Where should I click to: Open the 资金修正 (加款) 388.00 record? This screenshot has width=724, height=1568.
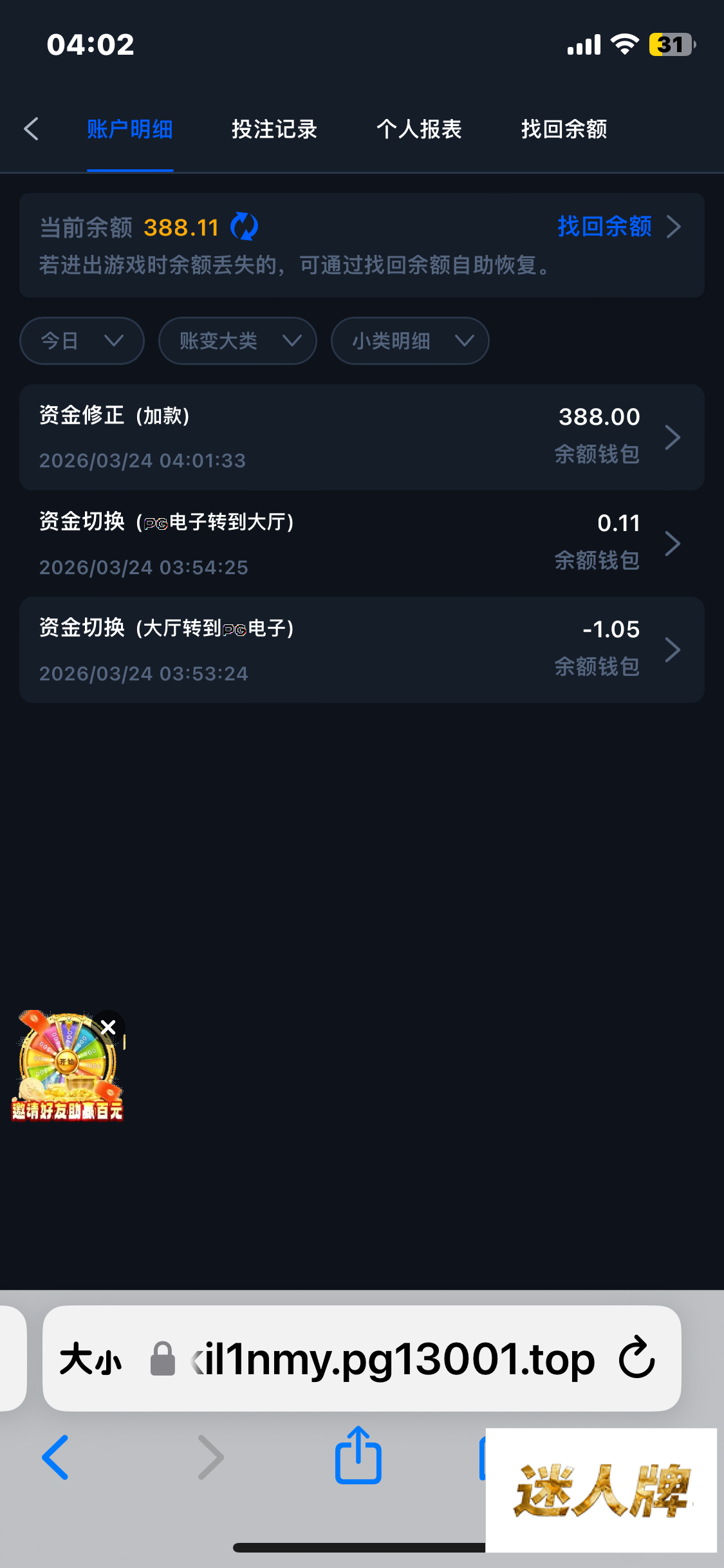[362, 438]
